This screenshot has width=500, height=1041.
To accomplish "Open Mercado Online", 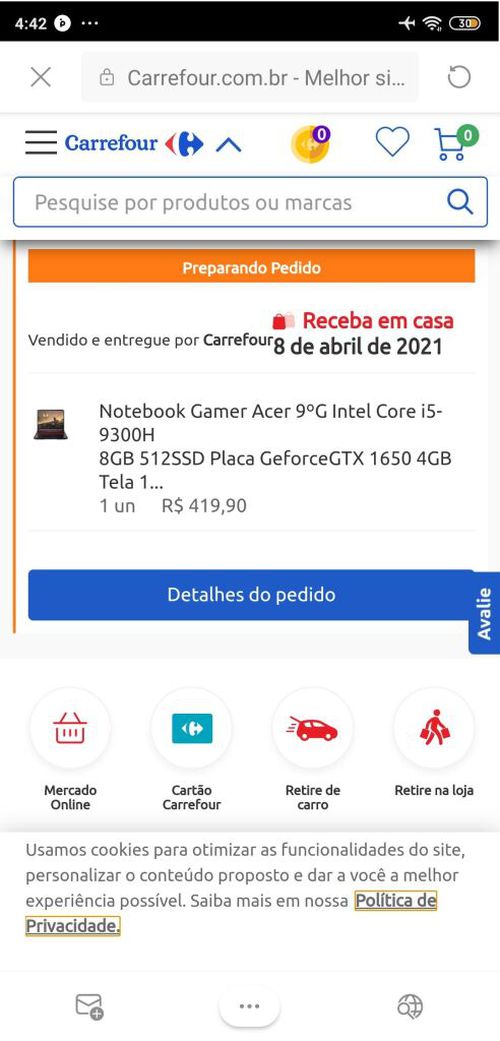I will [70, 749].
